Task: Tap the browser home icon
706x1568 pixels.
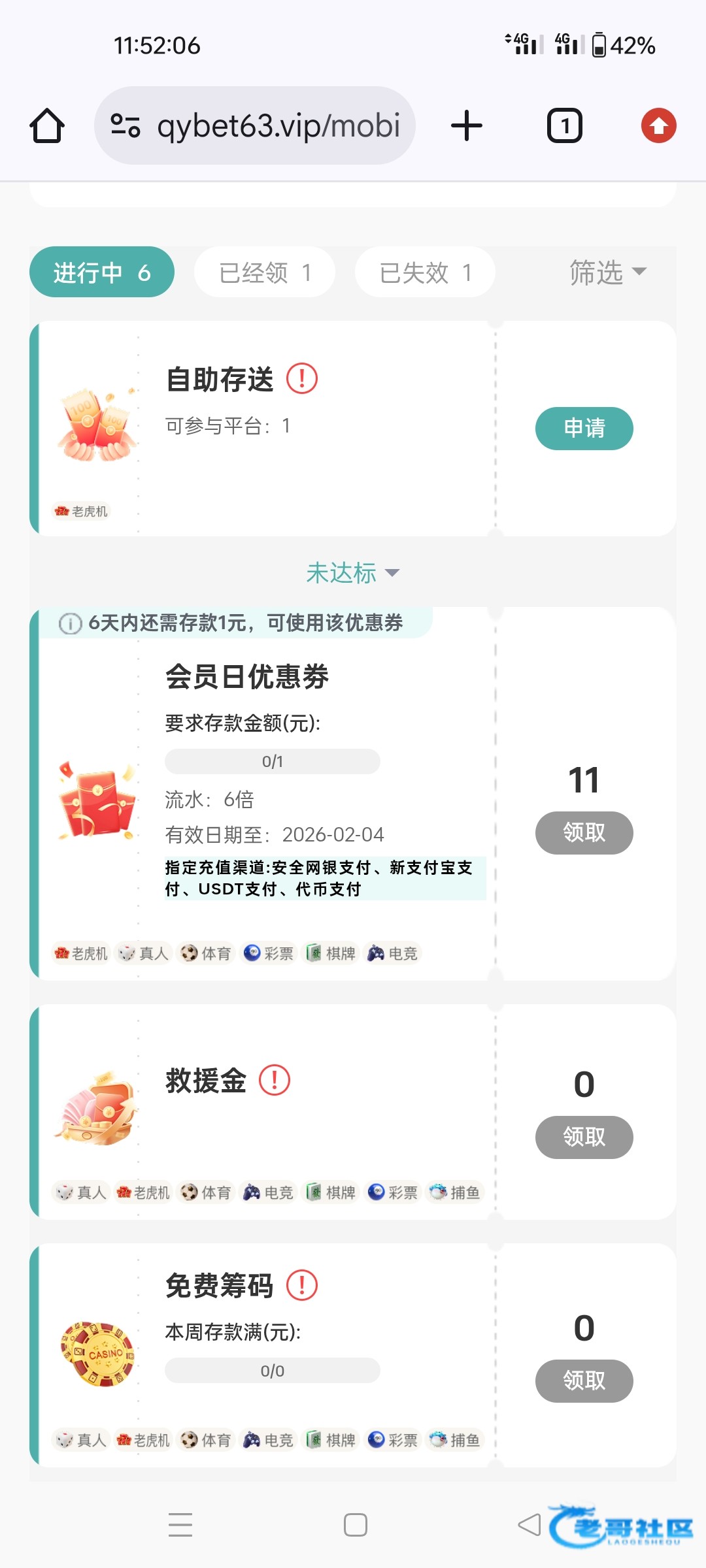Action: (47, 125)
